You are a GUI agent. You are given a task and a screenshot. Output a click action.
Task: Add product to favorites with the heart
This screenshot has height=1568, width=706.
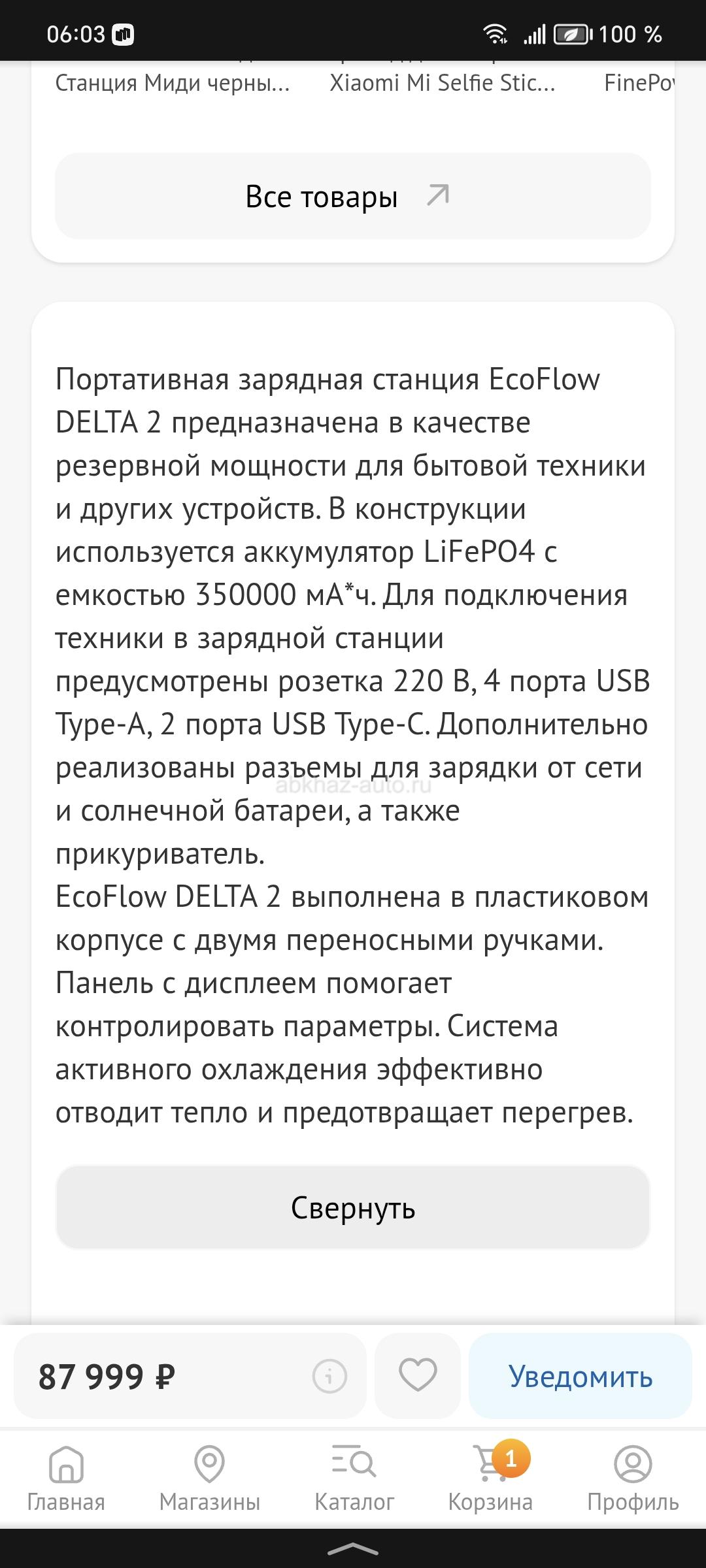418,1375
